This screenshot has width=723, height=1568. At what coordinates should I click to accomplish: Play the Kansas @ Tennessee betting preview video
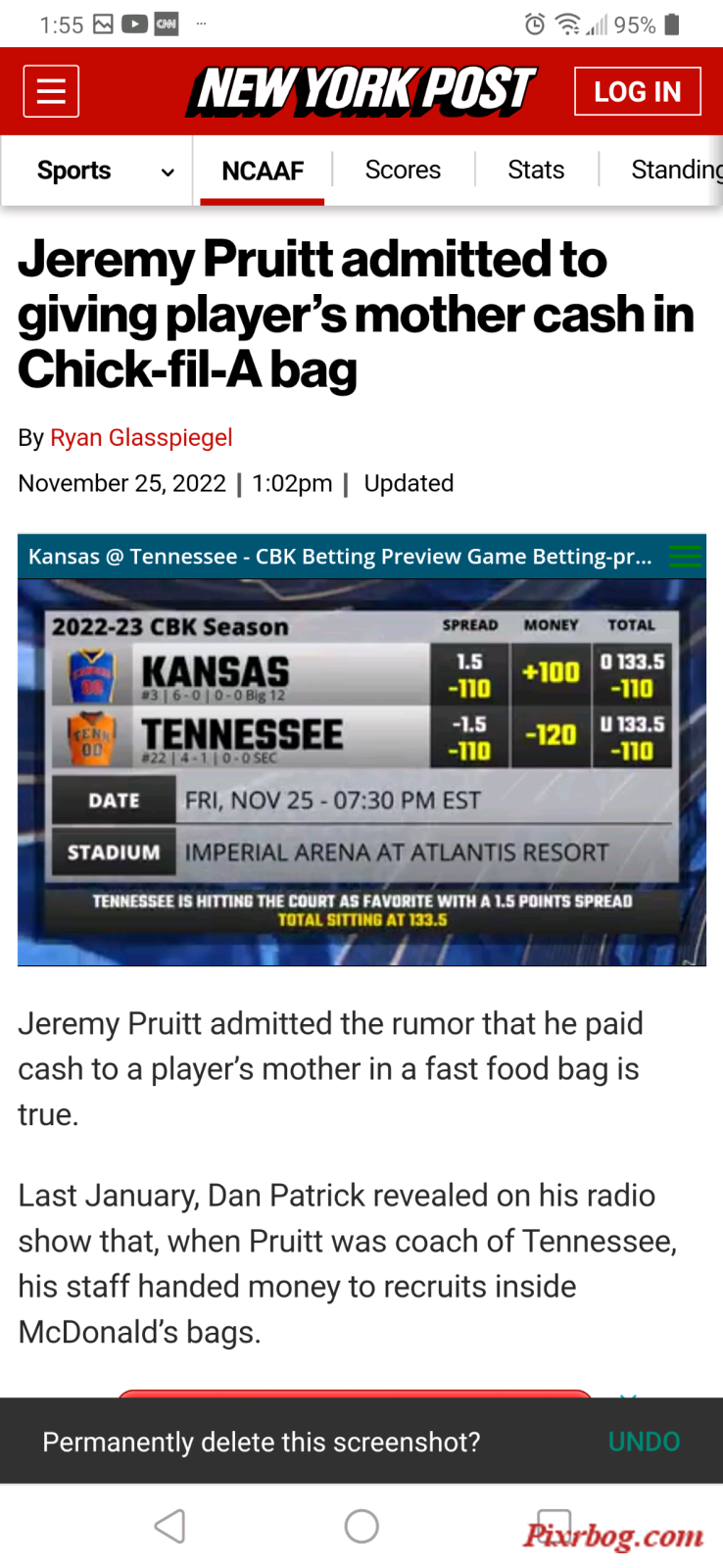pos(361,770)
